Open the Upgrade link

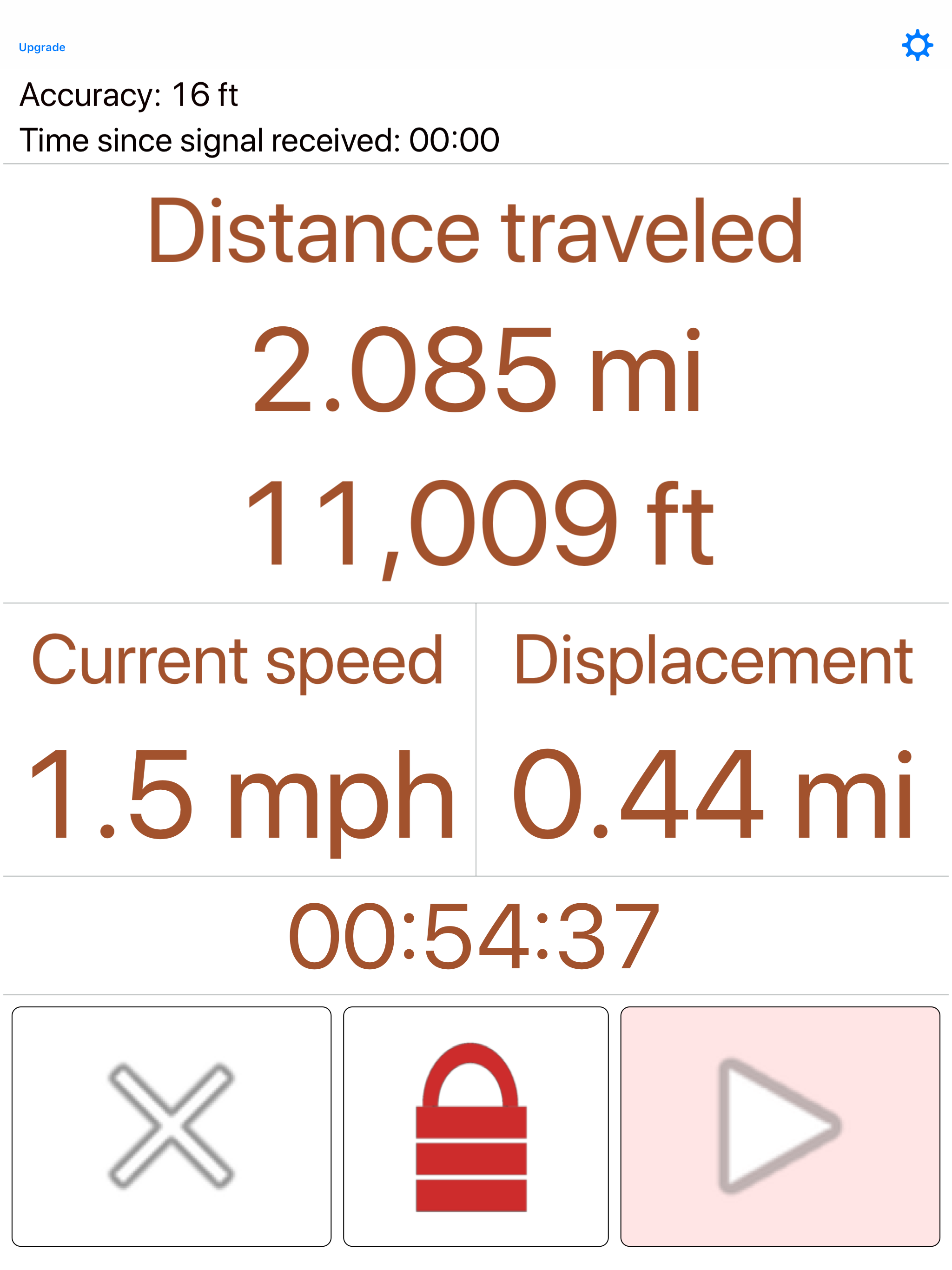(x=42, y=47)
